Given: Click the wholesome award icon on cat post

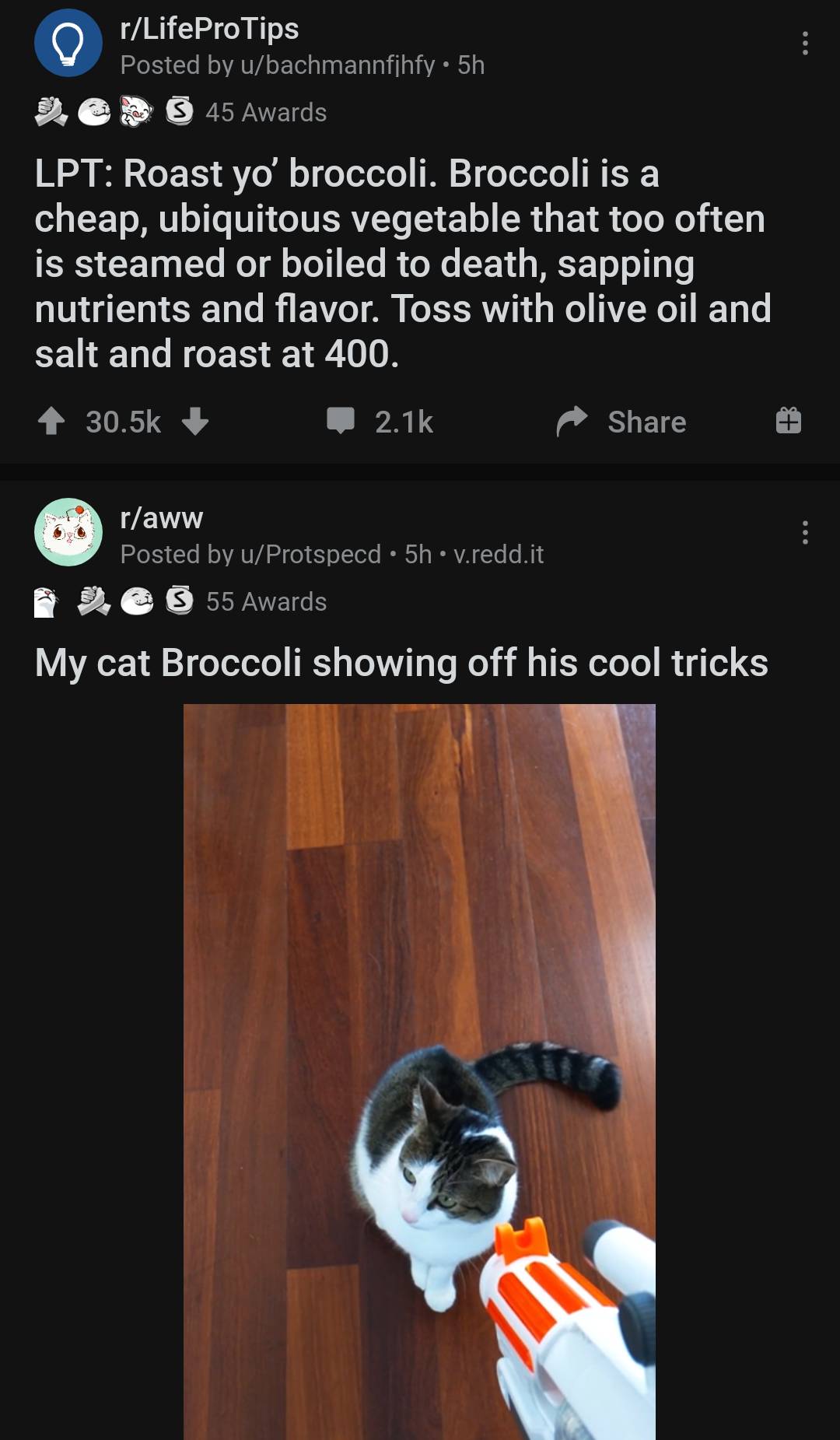Looking at the screenshot, I should [x=136, y=601].
